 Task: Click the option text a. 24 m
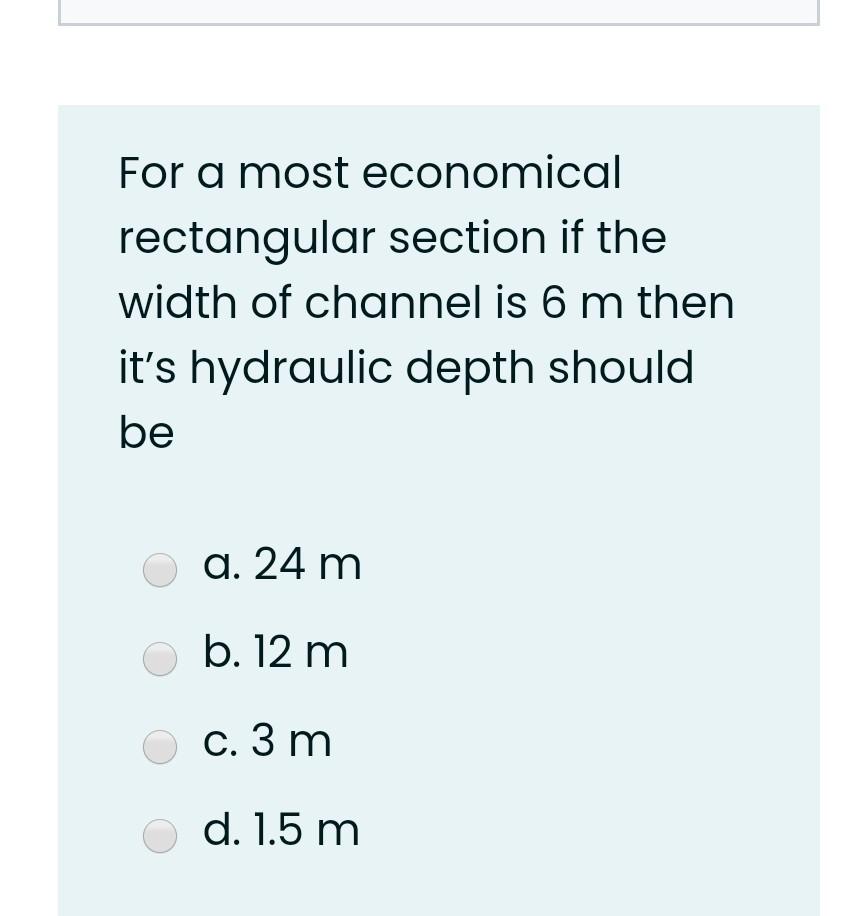click(x=283, y=563)
